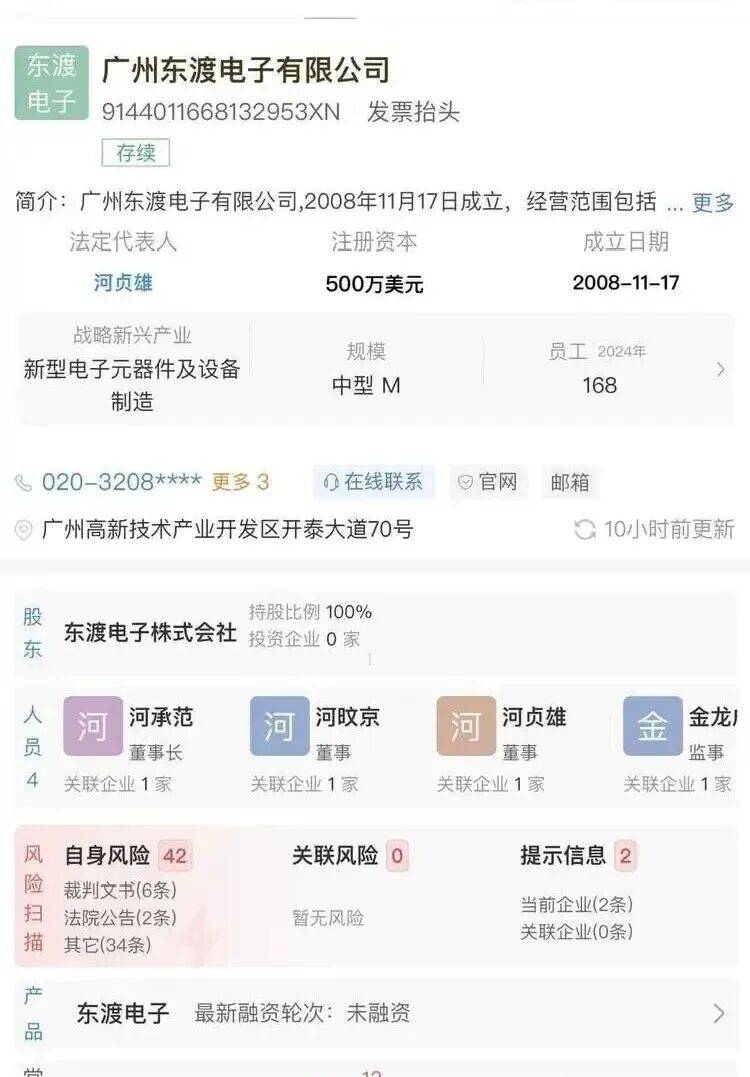Call phone number 020-3208****

click(x=121, y=482)
